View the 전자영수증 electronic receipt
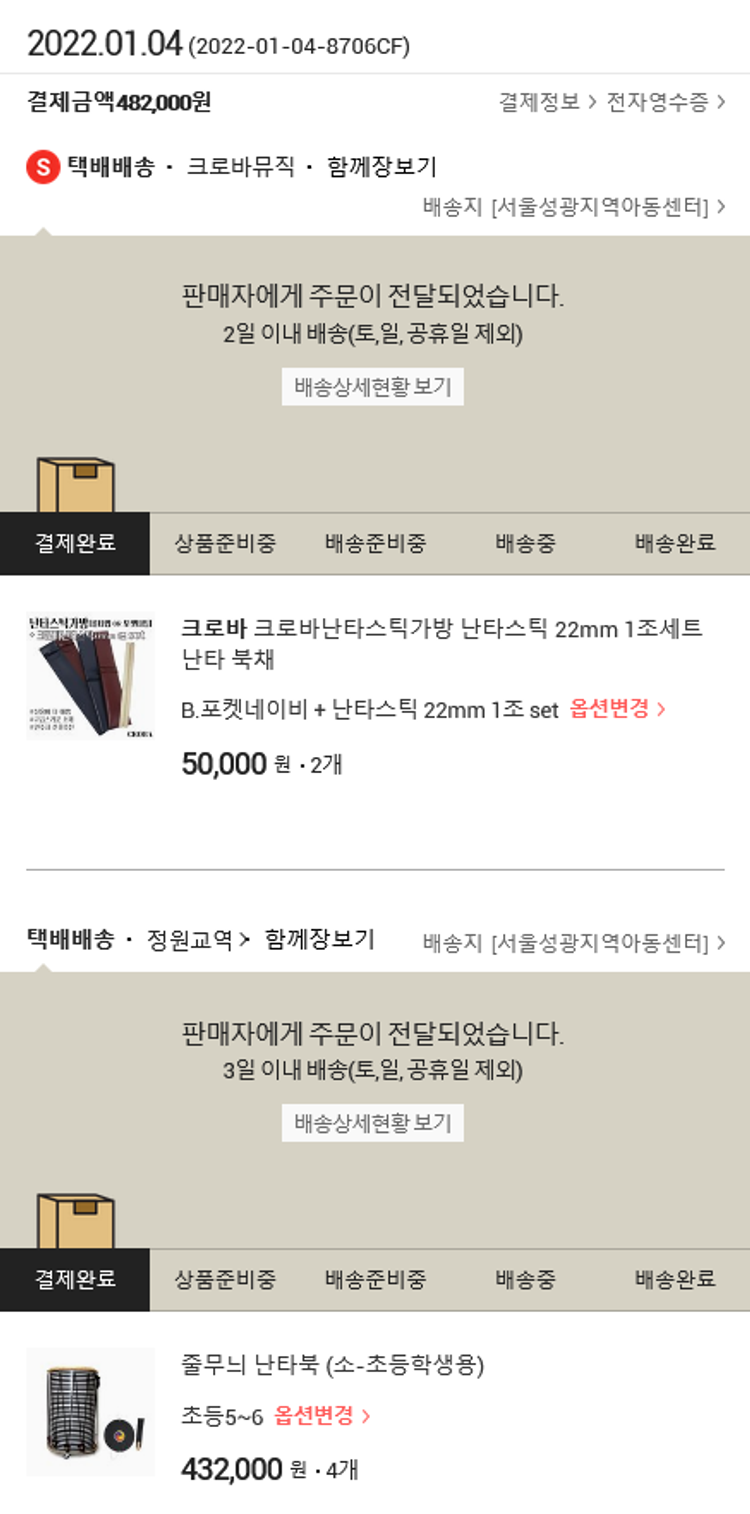 (x=665, y=102)
